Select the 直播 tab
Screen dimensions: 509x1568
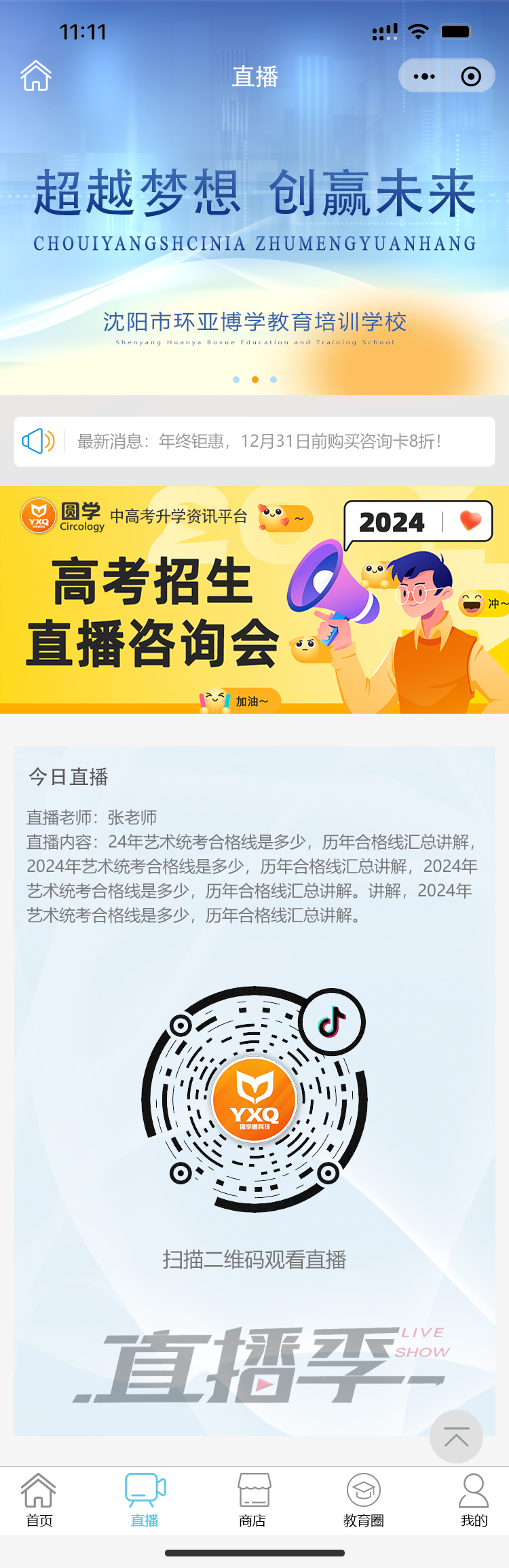pyautogui.click(x=145, y=1499)
